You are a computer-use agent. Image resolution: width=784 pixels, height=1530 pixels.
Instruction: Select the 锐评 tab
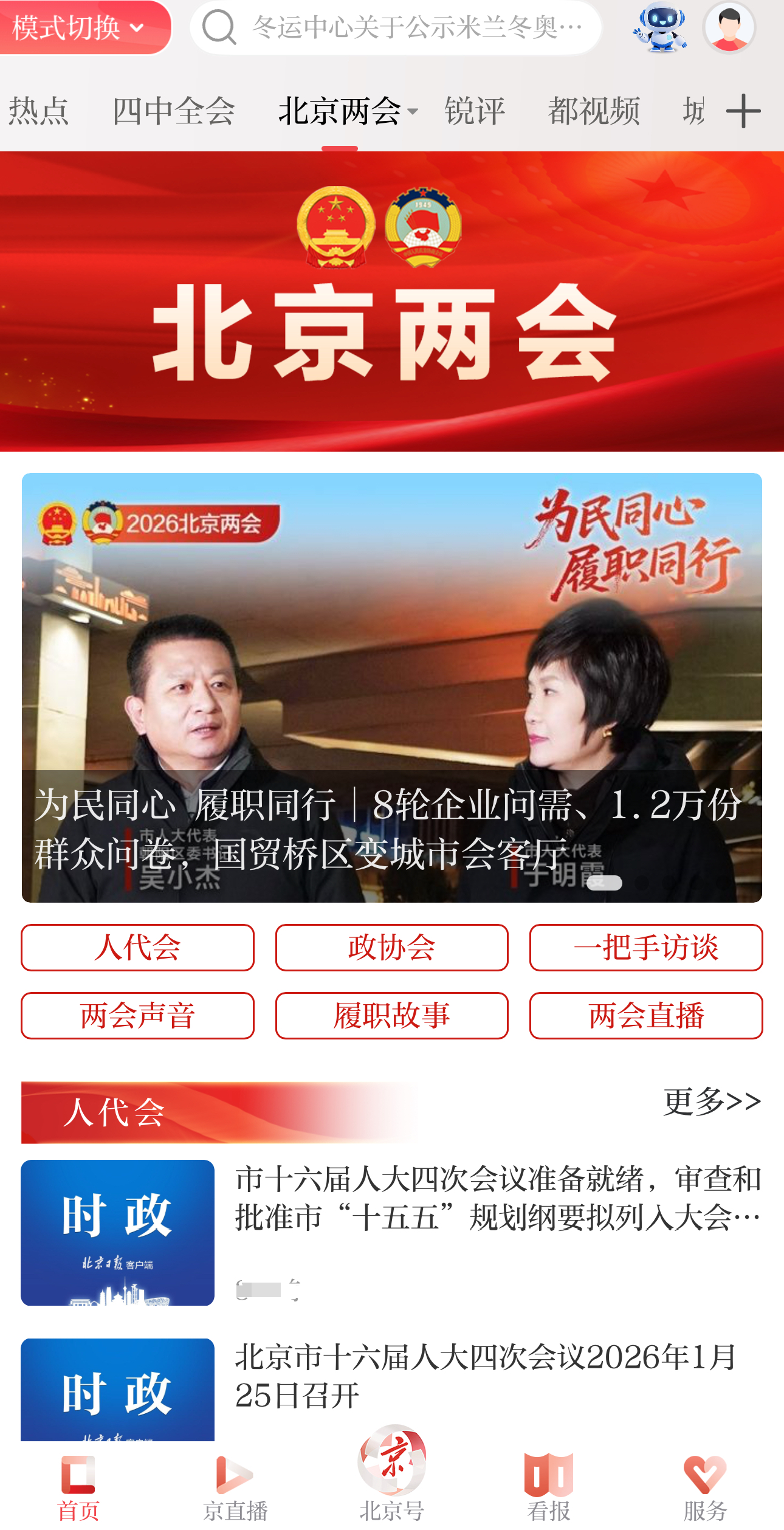click(475, 111)
